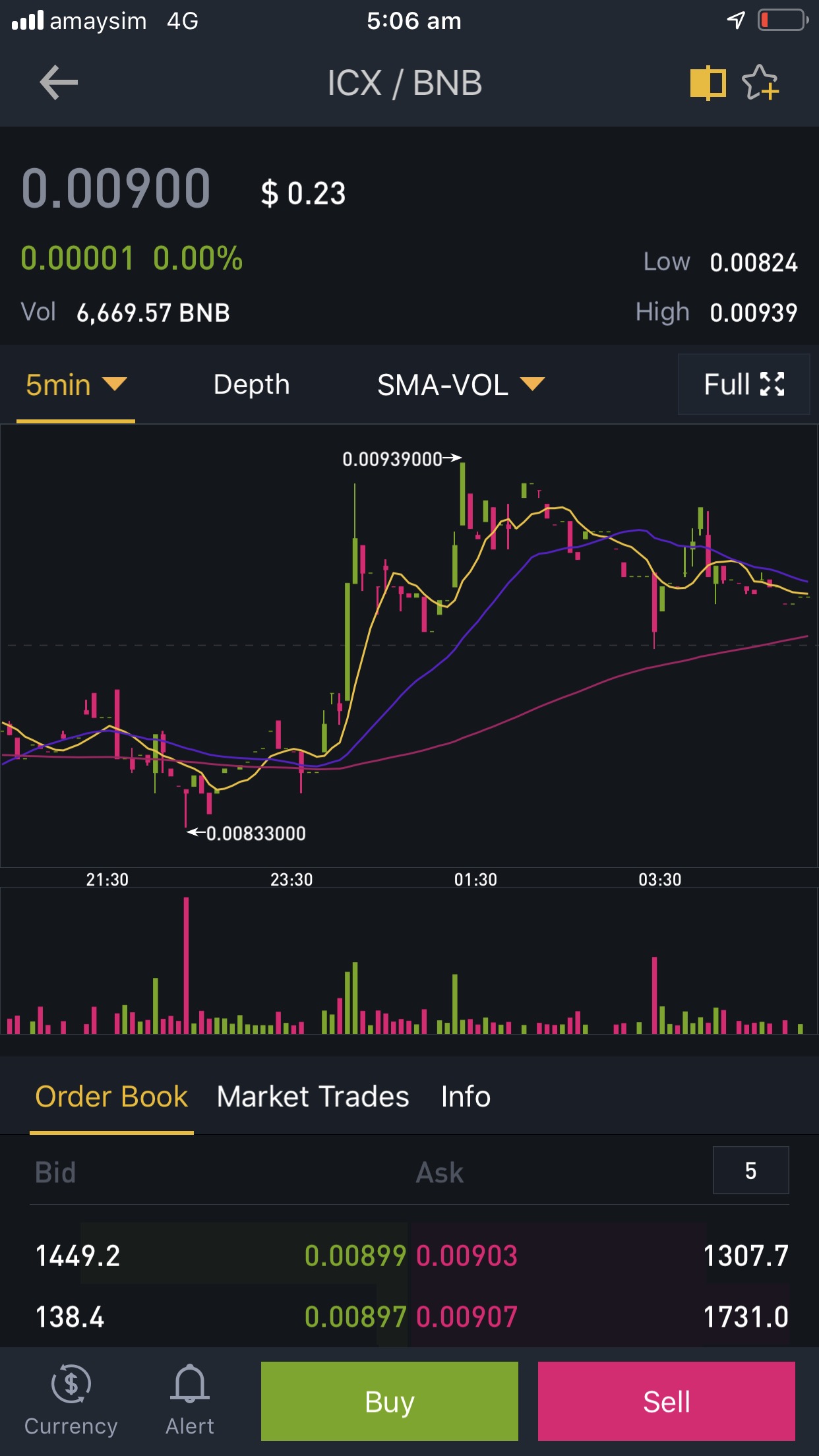
Task: Select the 0.00899 bid row
Action: pyautogui.click(x=354, y=1256)
